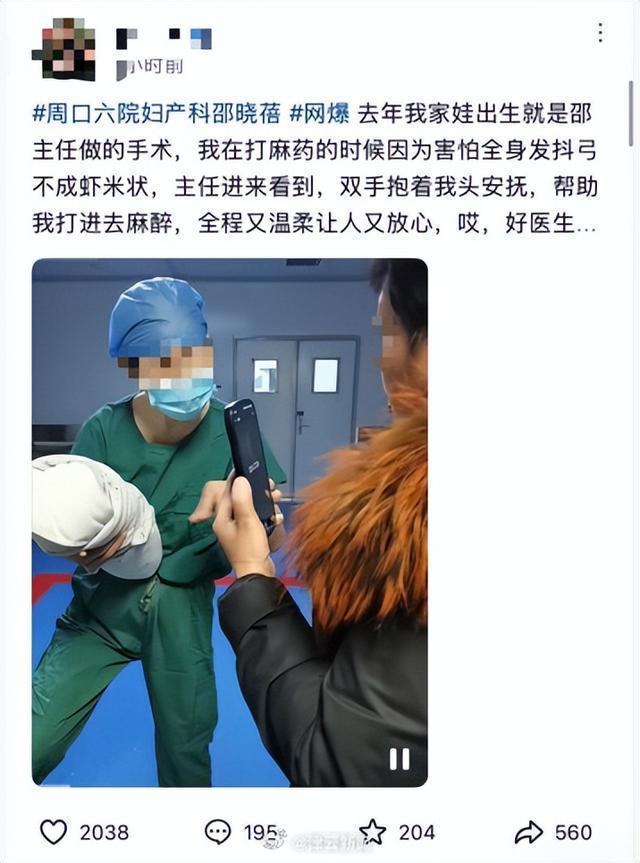This screenshot has width=640, height=863.
Task: Open the video thumbnail in full view
Action: pos(229,520)
